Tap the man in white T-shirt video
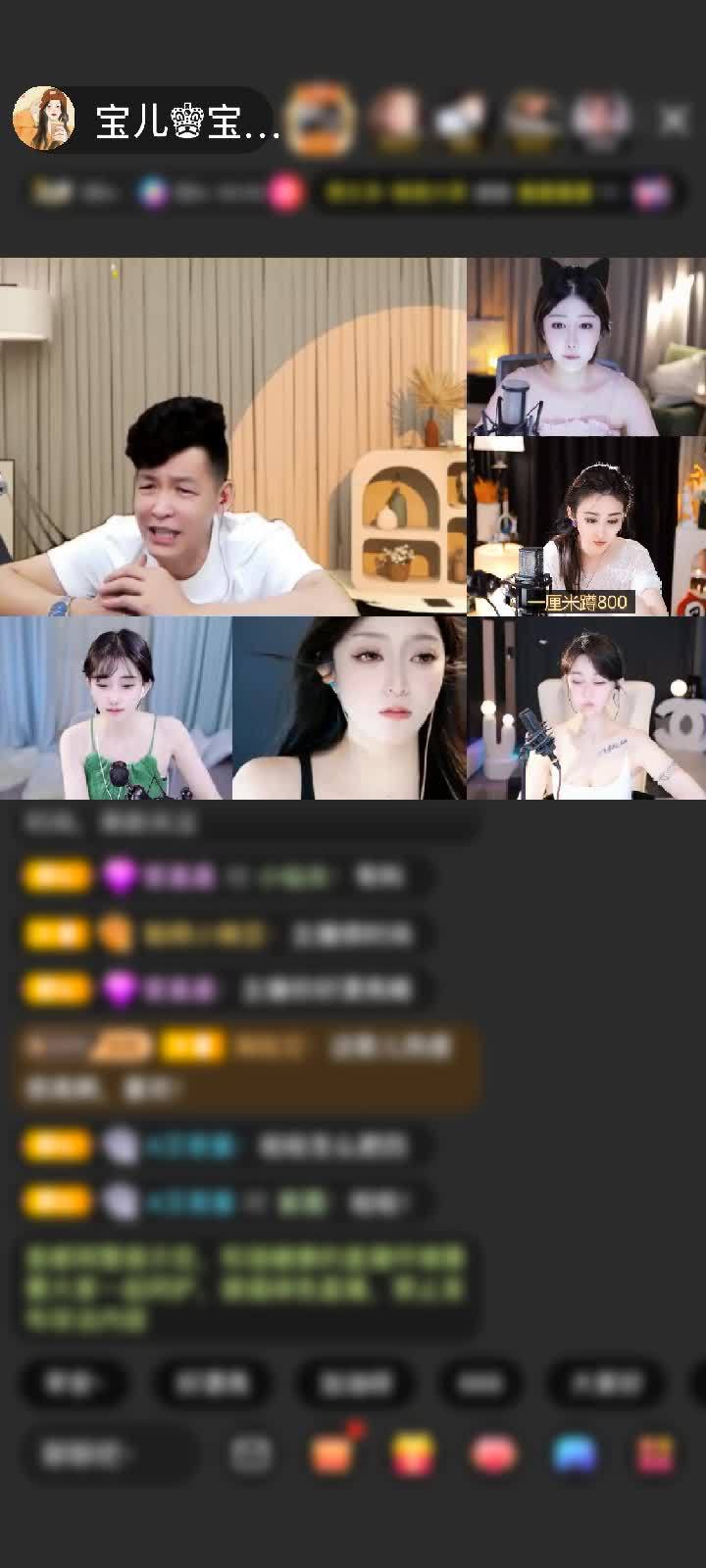Viewport: 706px width, 1568px height. pos(232,437)
